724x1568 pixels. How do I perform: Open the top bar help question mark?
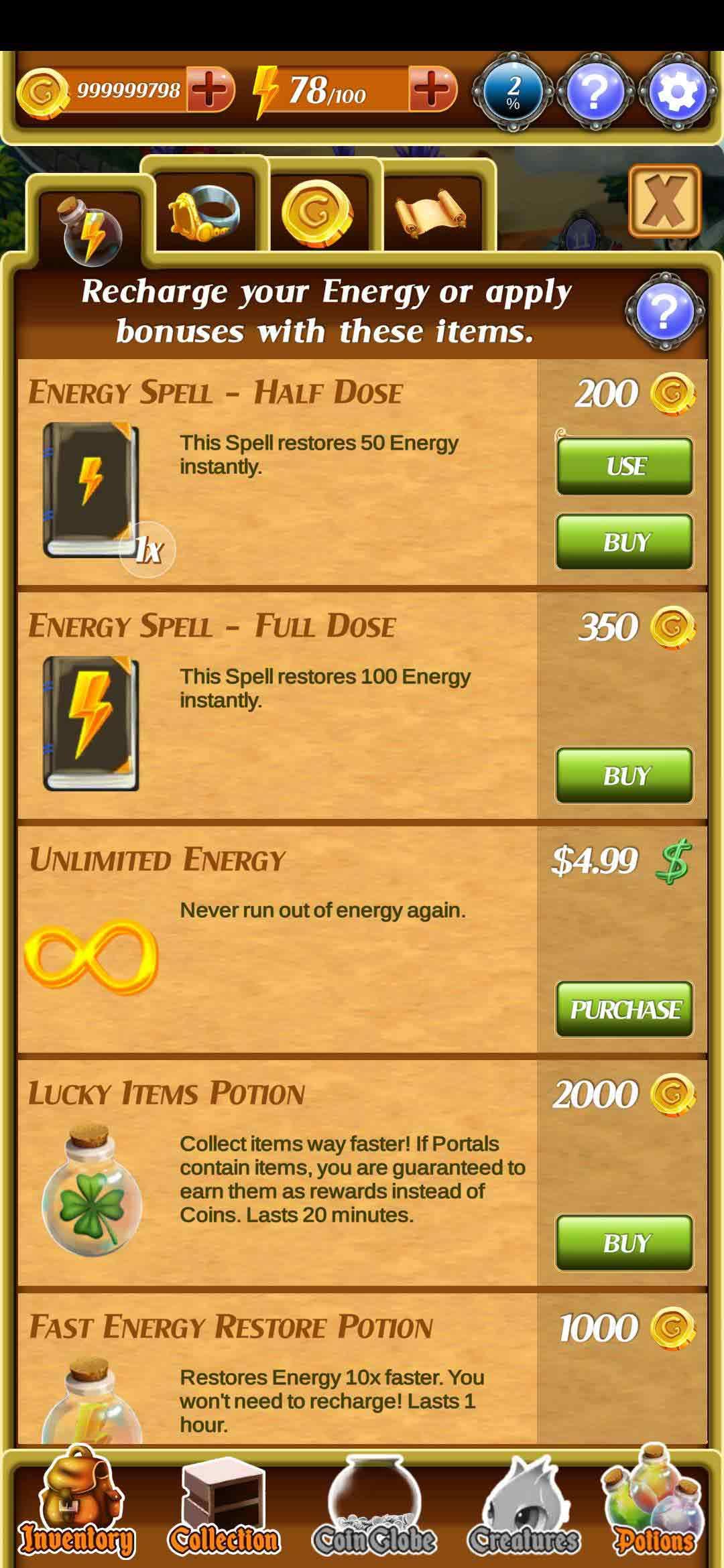tap(594, 92)
